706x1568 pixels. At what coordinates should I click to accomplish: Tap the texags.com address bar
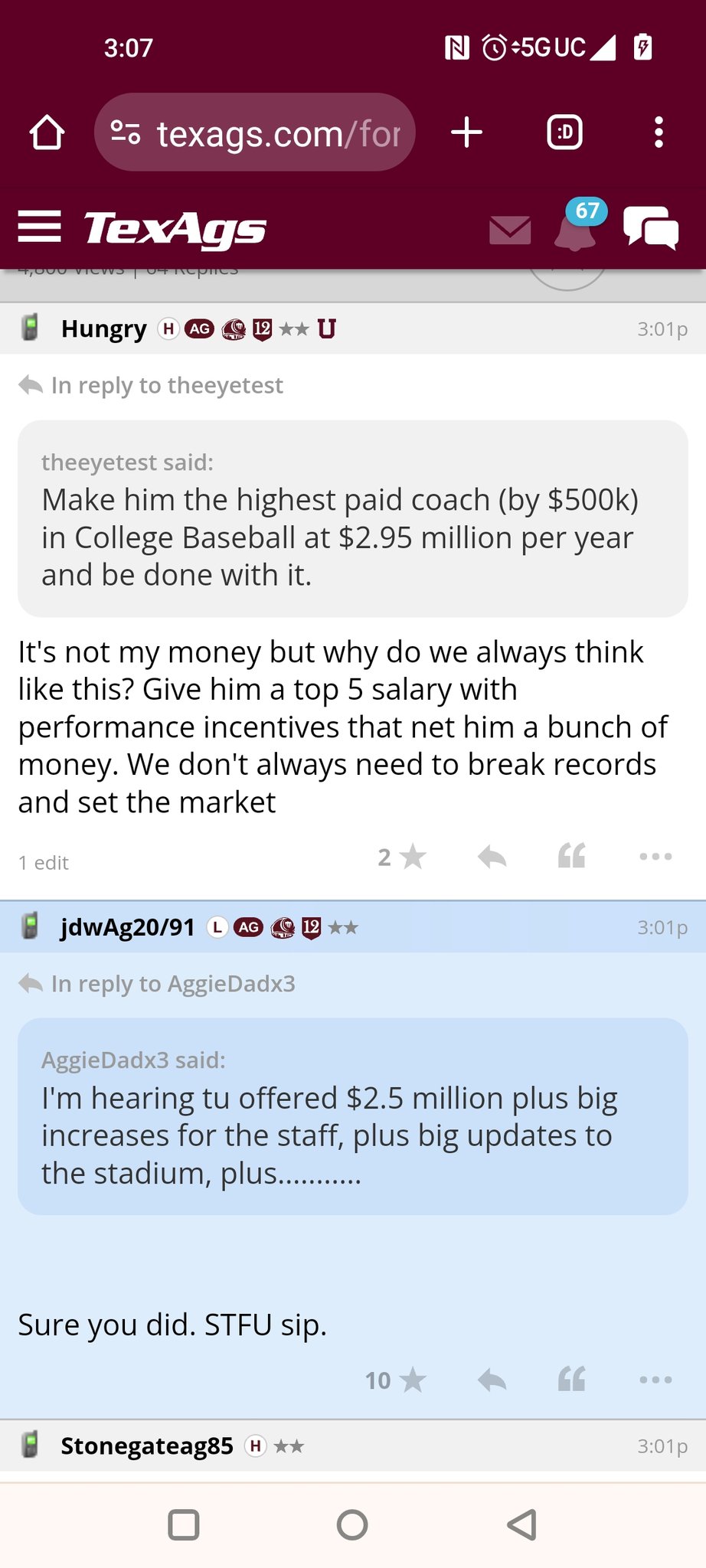click(254, 132)
